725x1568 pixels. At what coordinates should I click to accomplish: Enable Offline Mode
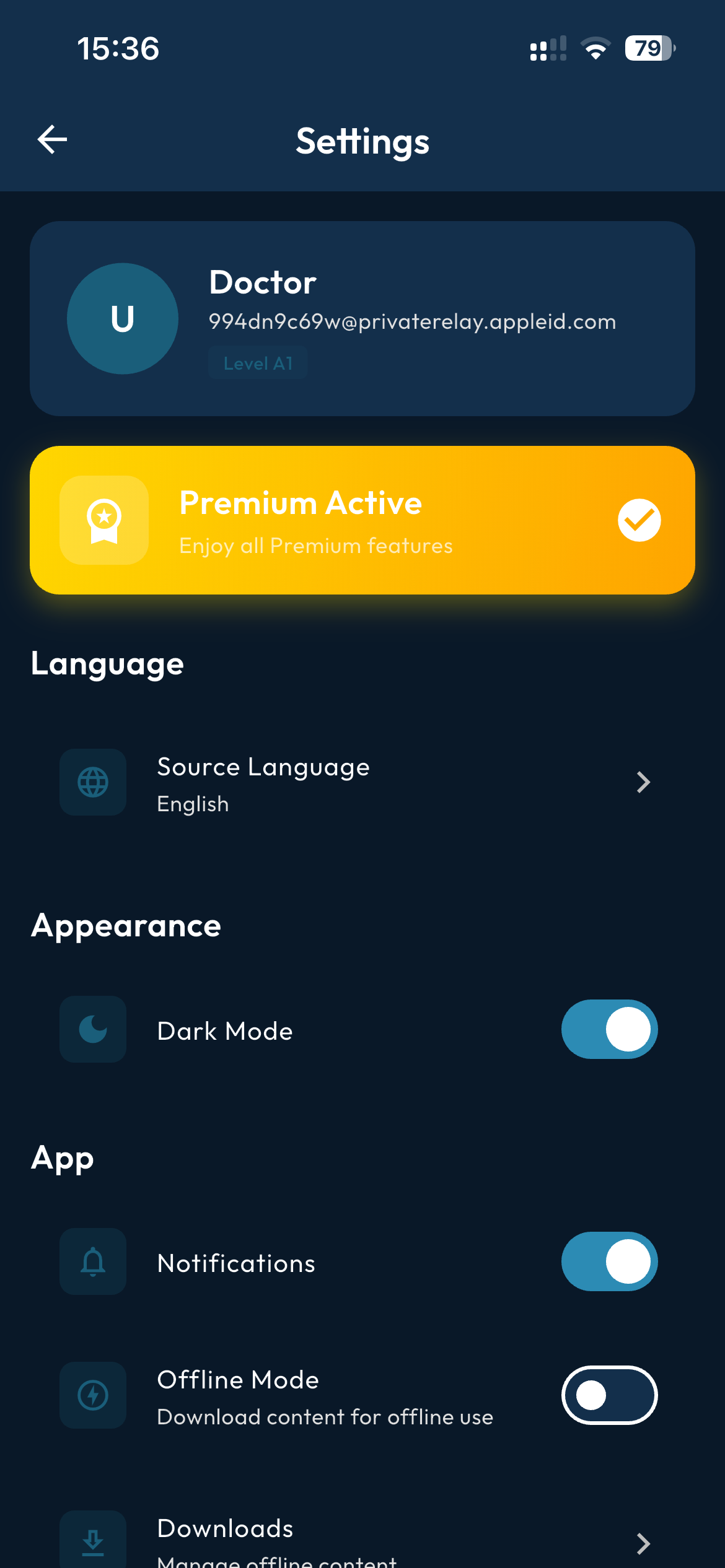click(609, 1395)
